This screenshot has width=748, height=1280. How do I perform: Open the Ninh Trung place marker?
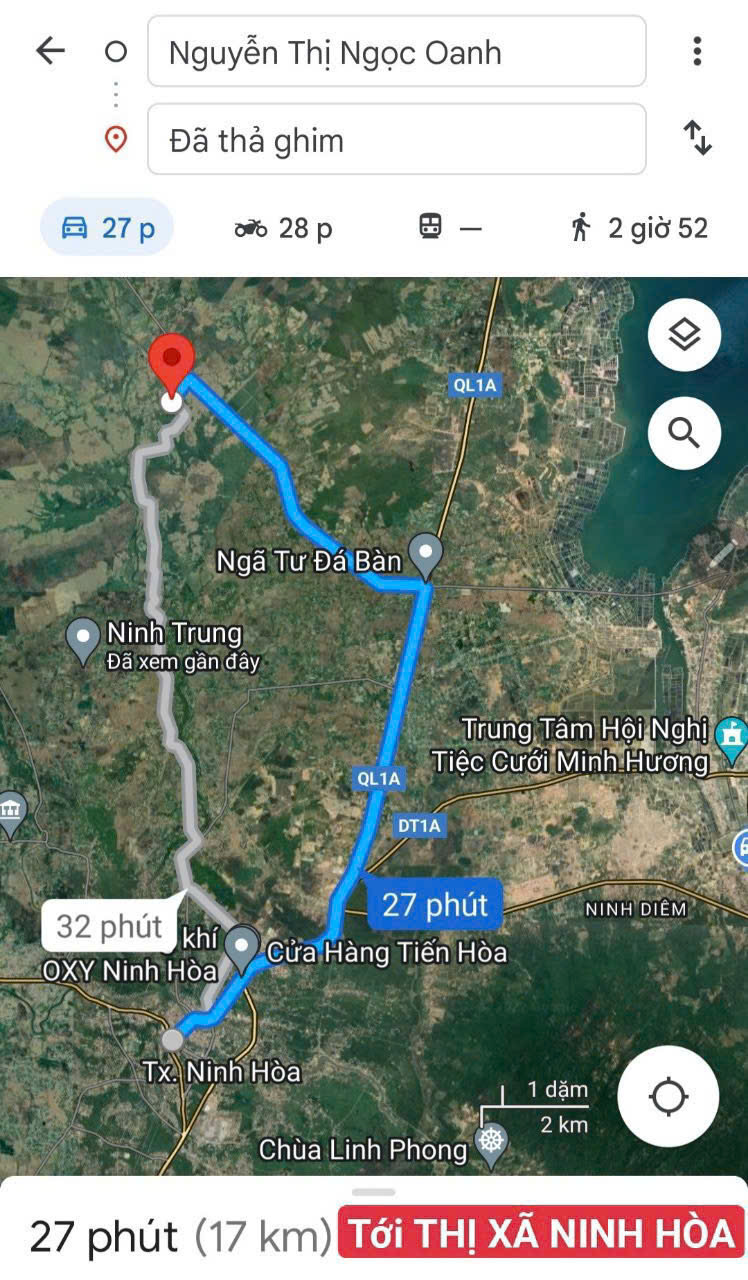[x=82, y=637]
